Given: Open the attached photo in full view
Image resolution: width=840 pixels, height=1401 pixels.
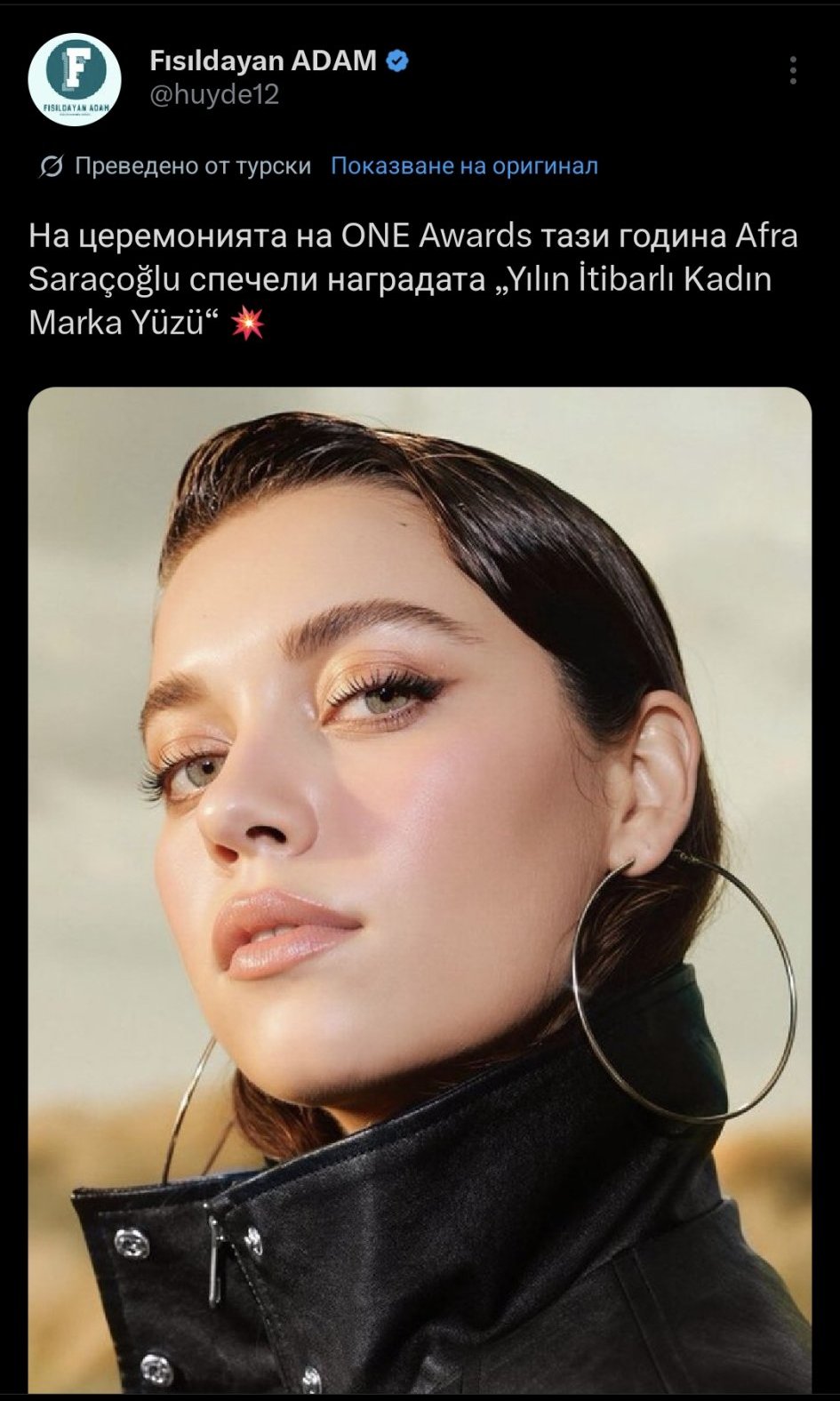Looking at the screenshot, I should [420, 889].
